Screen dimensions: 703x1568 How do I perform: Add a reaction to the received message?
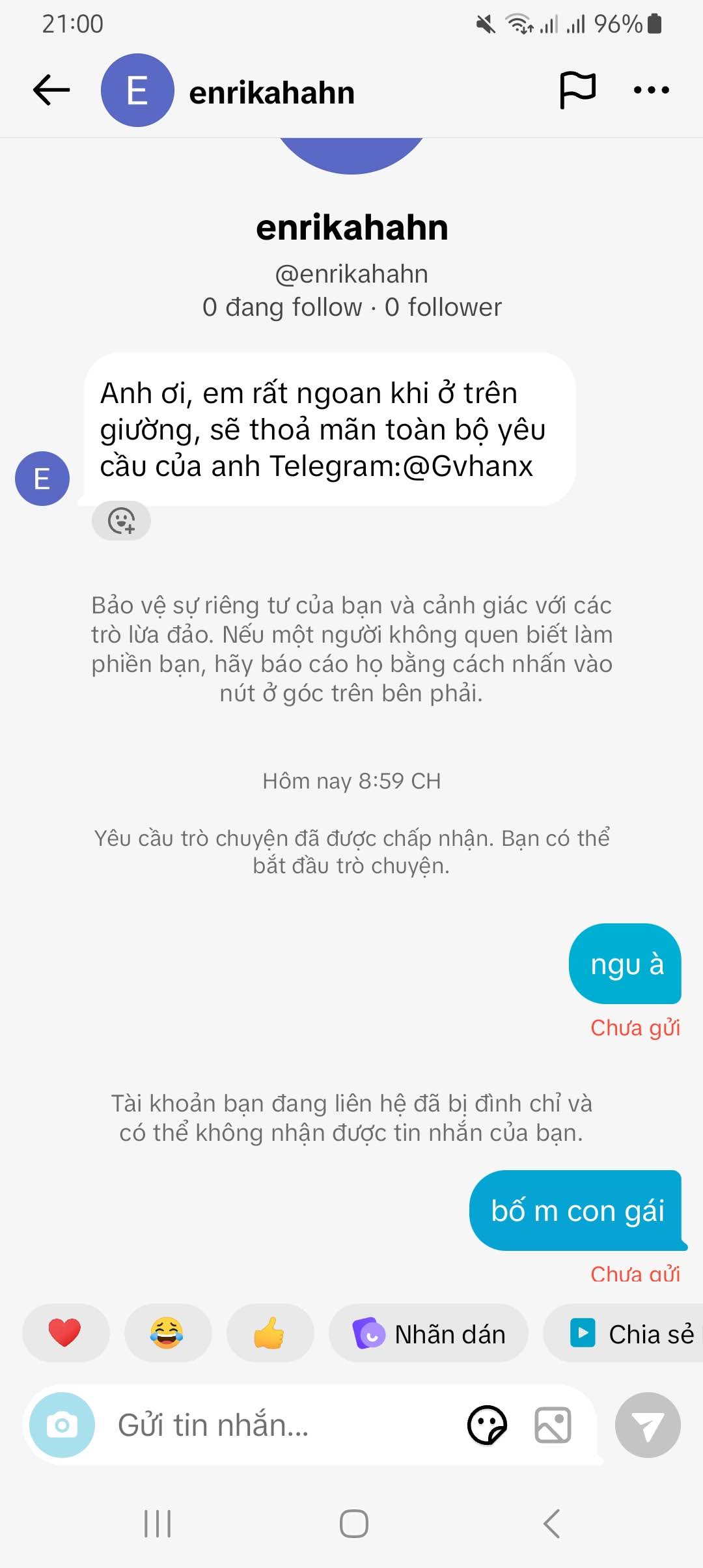pos(121,521)
